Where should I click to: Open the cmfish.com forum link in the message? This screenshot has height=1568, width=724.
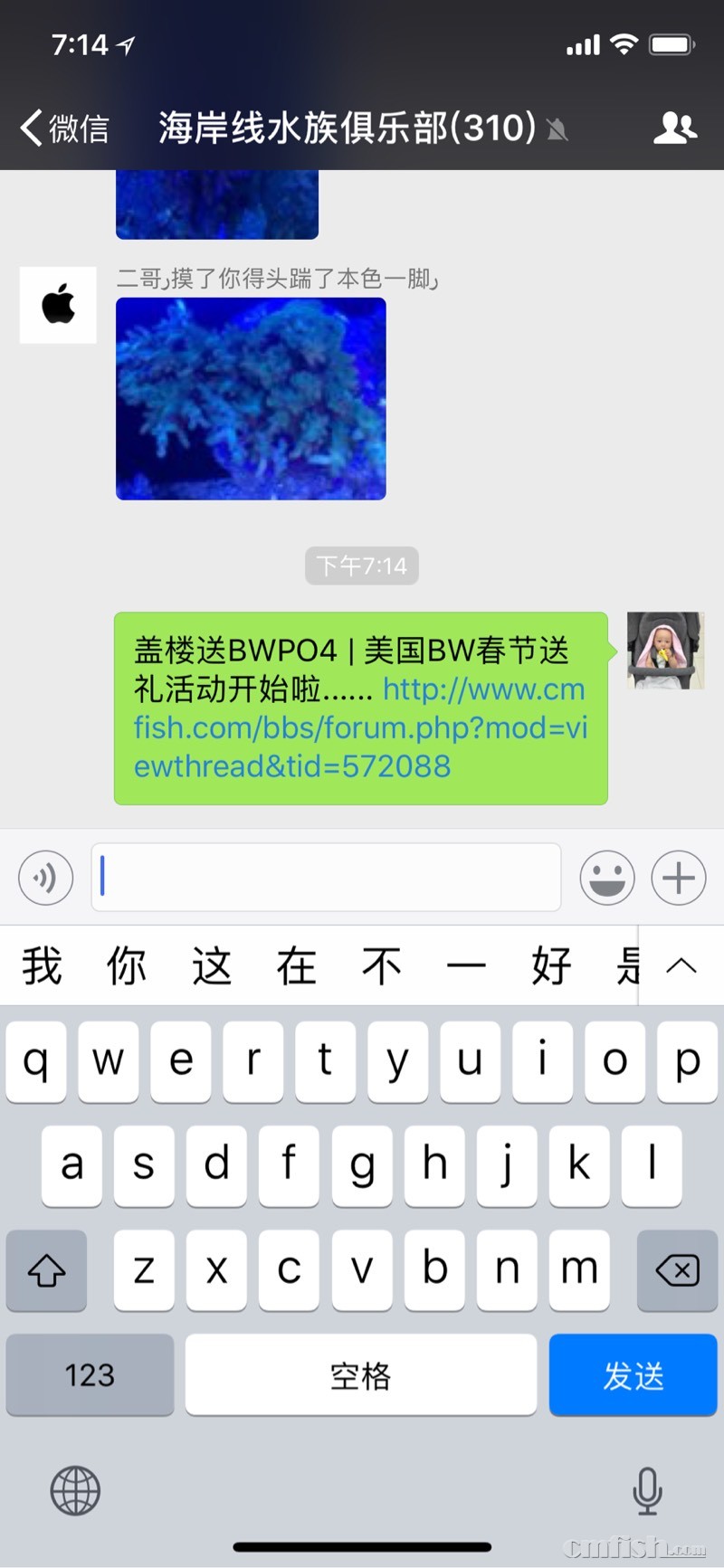[362, 728]
